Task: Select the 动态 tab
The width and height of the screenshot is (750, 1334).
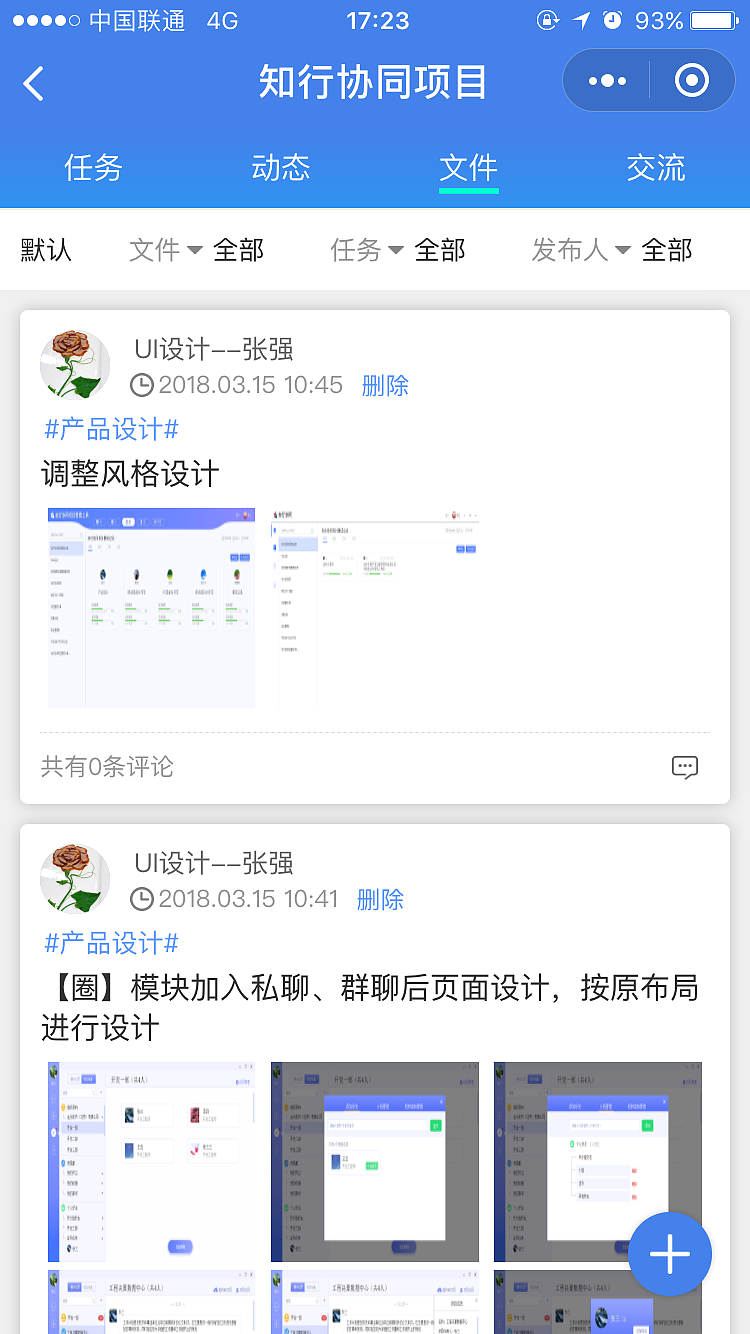Action: [281, 169]
